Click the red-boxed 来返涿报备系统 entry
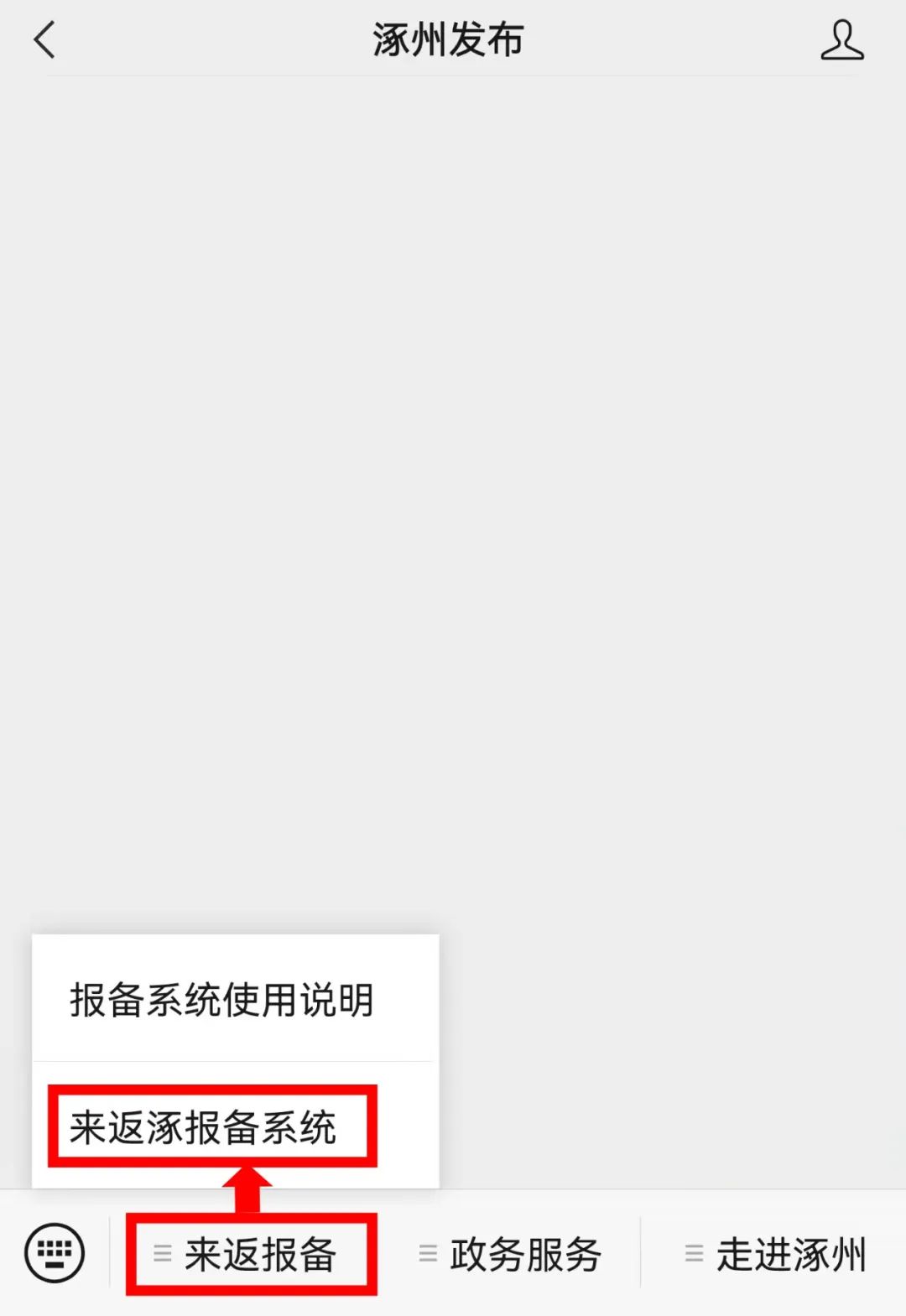 click(213, 1126)
